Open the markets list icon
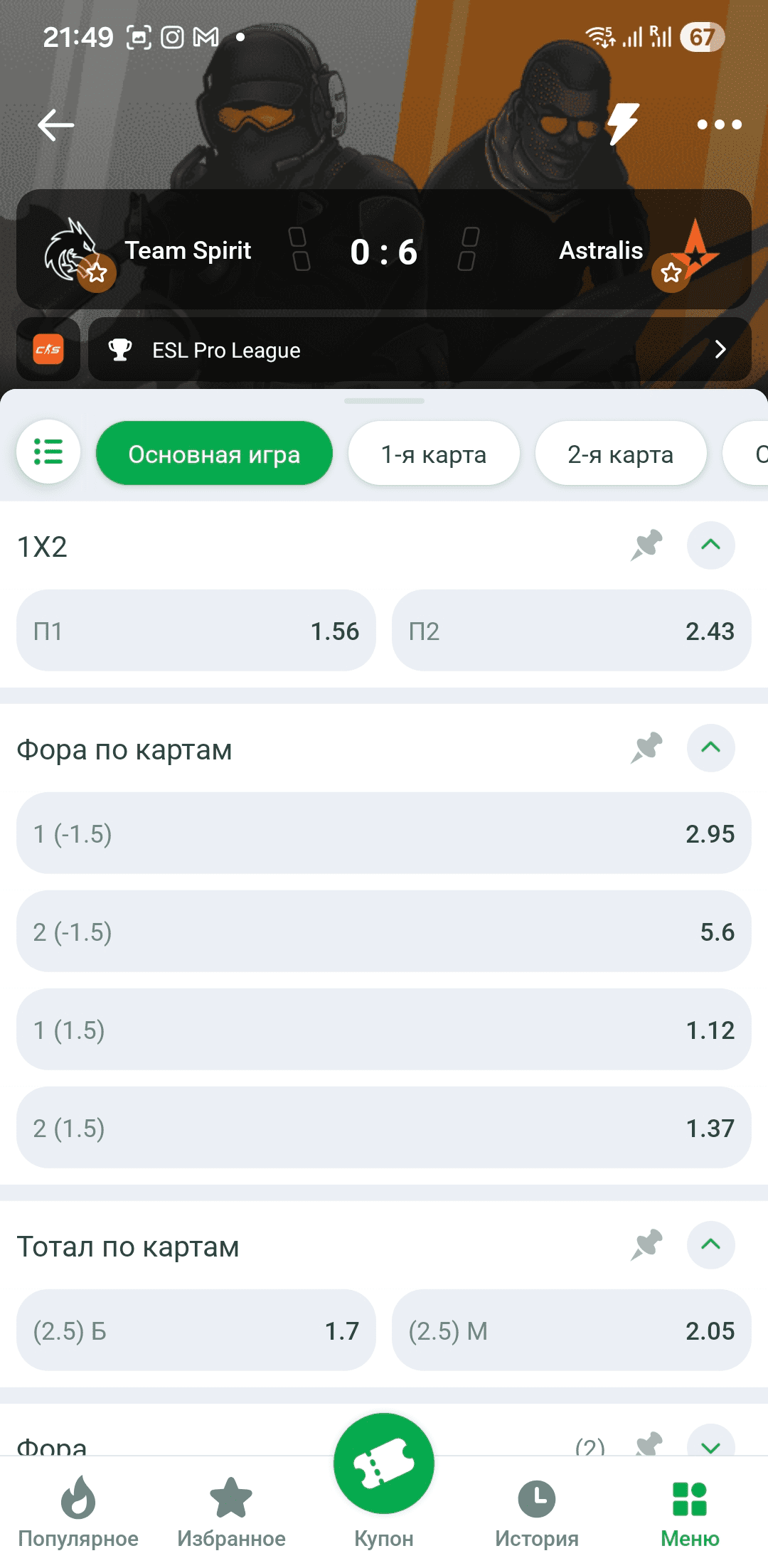Screen dimensions: 768x1568 pos(48,452)
